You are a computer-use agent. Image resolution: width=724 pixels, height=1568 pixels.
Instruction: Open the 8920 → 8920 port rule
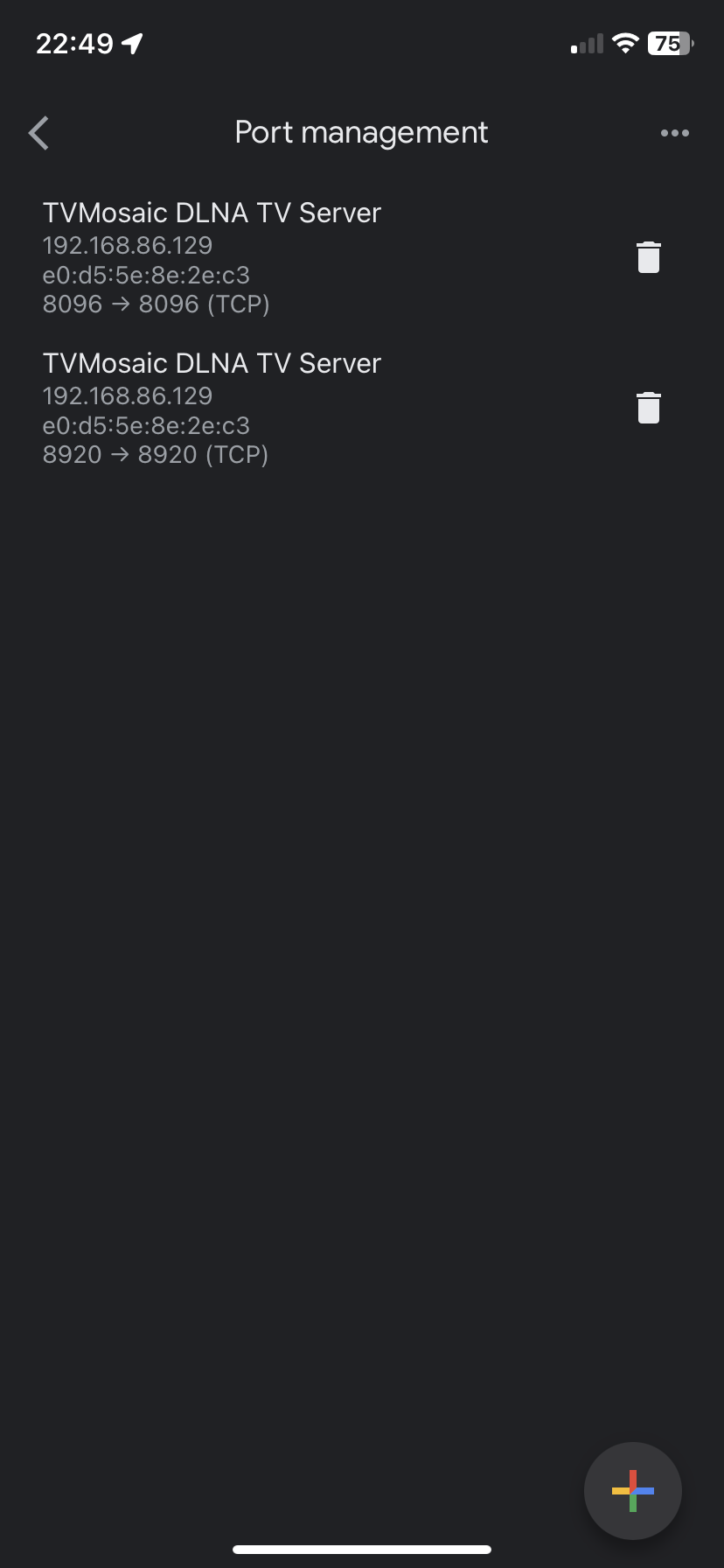(x=212, y=409)
